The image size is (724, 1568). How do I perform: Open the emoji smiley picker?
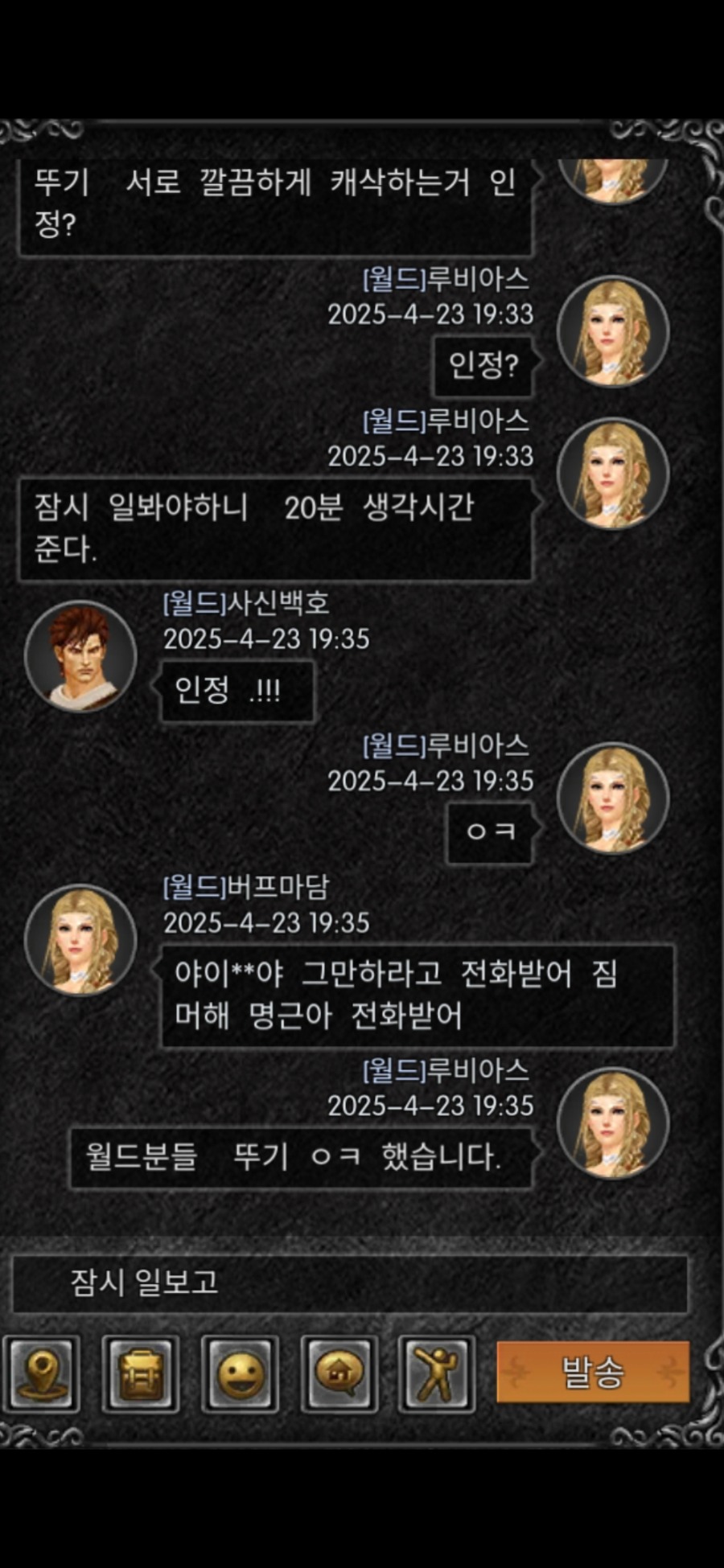pyautogui.click(x=240, y=1374)
